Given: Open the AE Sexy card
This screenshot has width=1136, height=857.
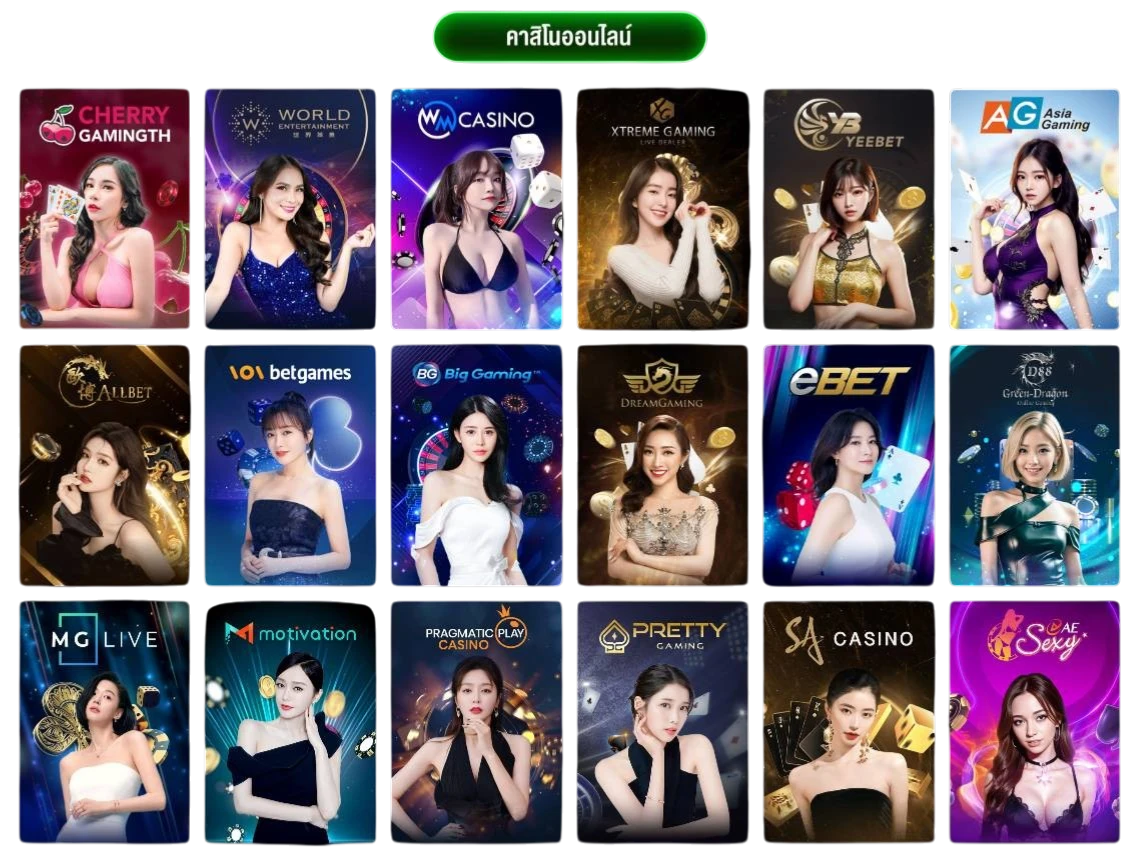Looking at the screenshot, I should click(x=1034, y=722).
